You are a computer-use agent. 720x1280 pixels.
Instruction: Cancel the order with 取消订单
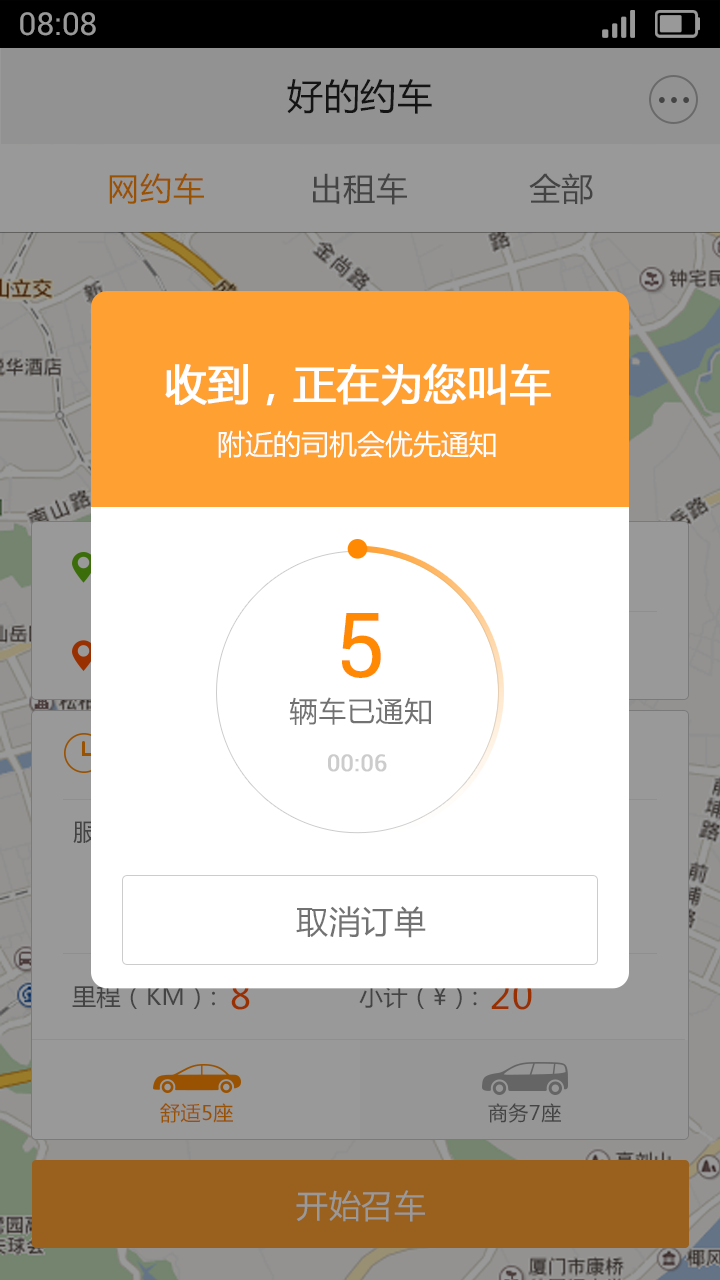tap(360, 920)
